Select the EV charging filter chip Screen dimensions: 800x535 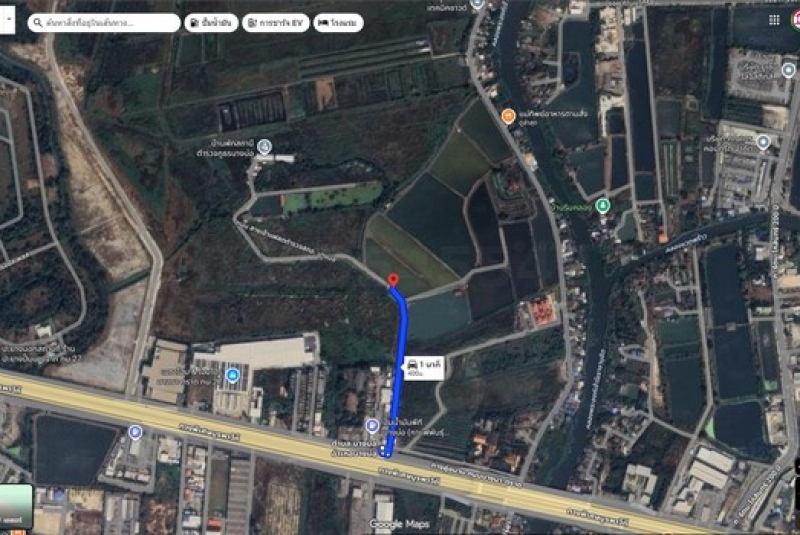pyautogui.click(x=276, y=22)
